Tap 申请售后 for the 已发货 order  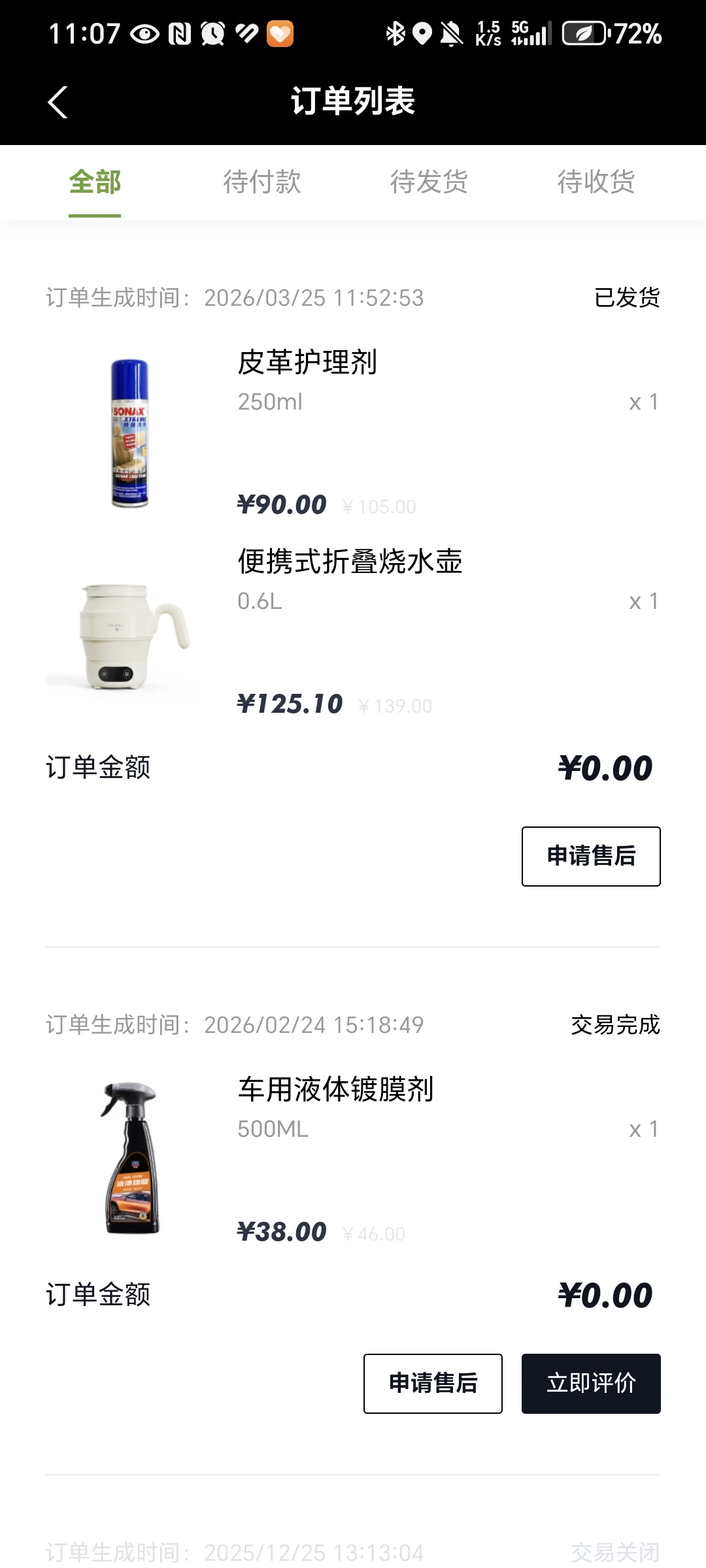pyautogui.click(x=590, y=857)
